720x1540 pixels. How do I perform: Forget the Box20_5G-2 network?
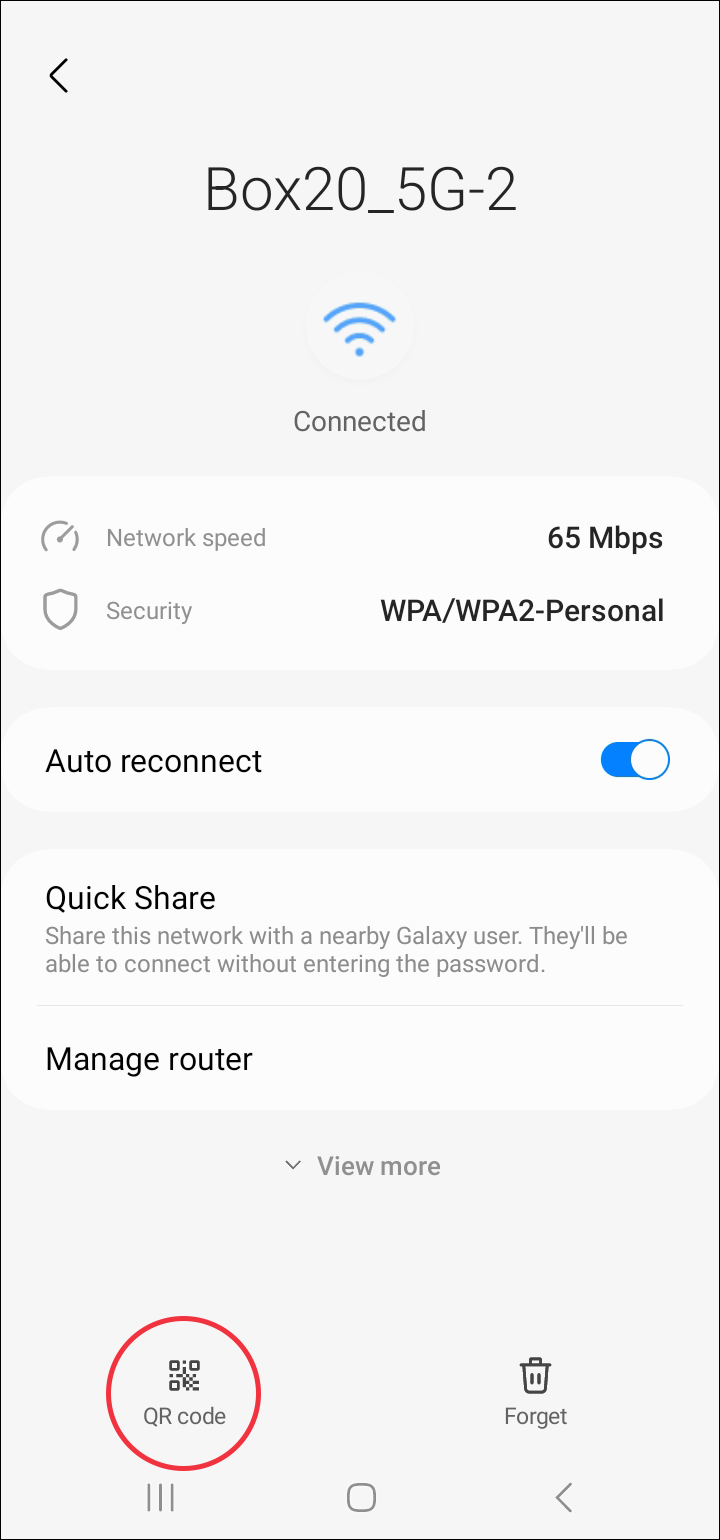535,1392
